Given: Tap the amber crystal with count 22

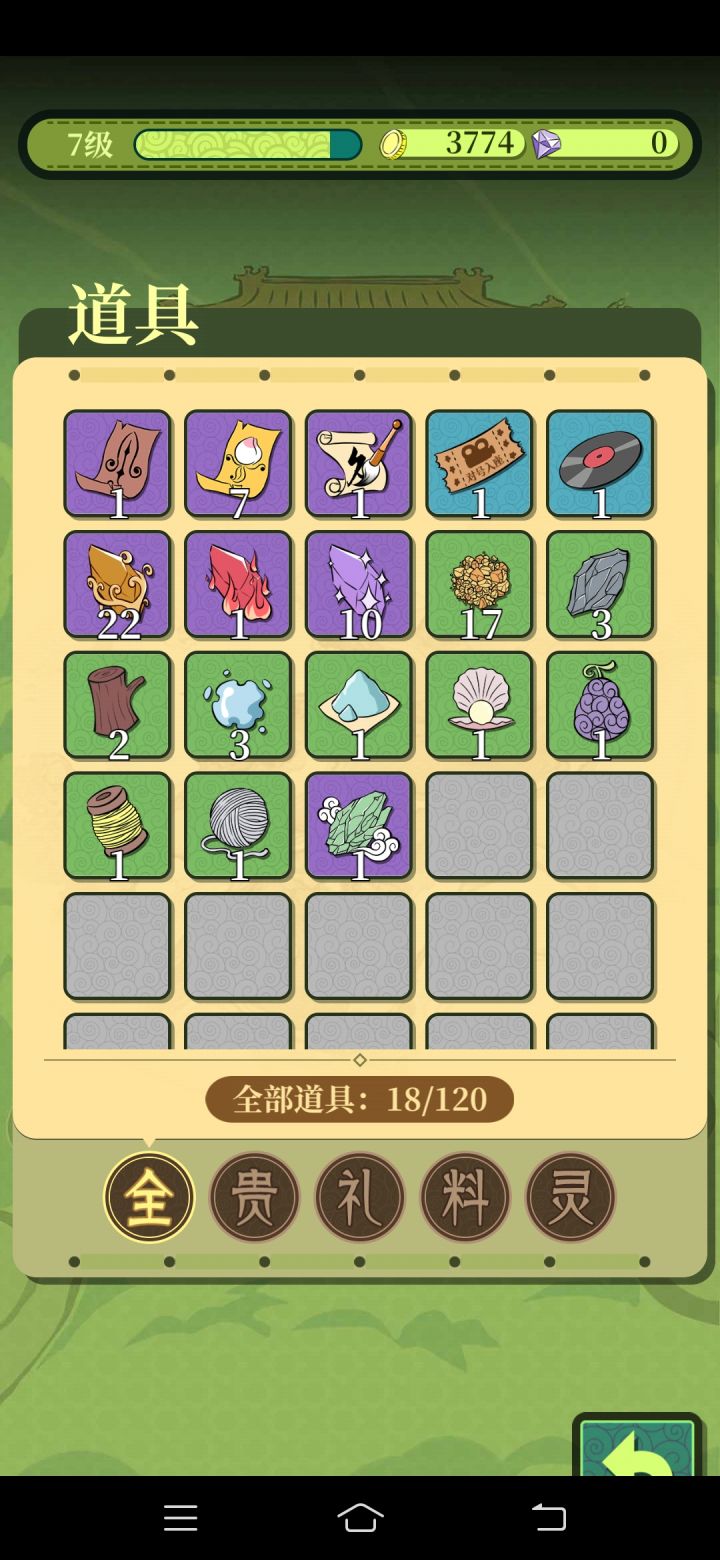Looking at the screenshot, I should point(116,584).
